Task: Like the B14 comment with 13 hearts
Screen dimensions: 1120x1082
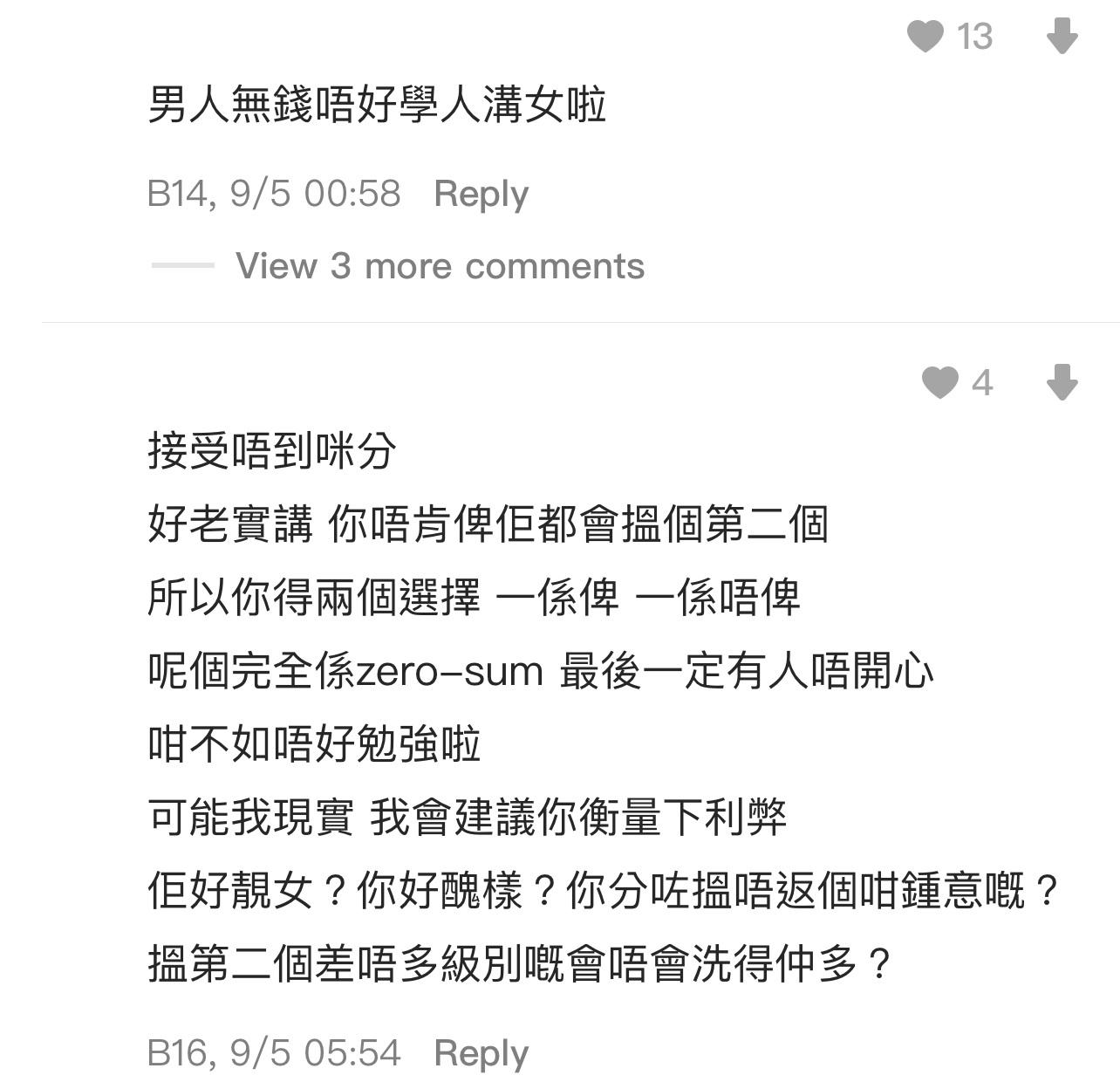Action: tap(925, 37)
